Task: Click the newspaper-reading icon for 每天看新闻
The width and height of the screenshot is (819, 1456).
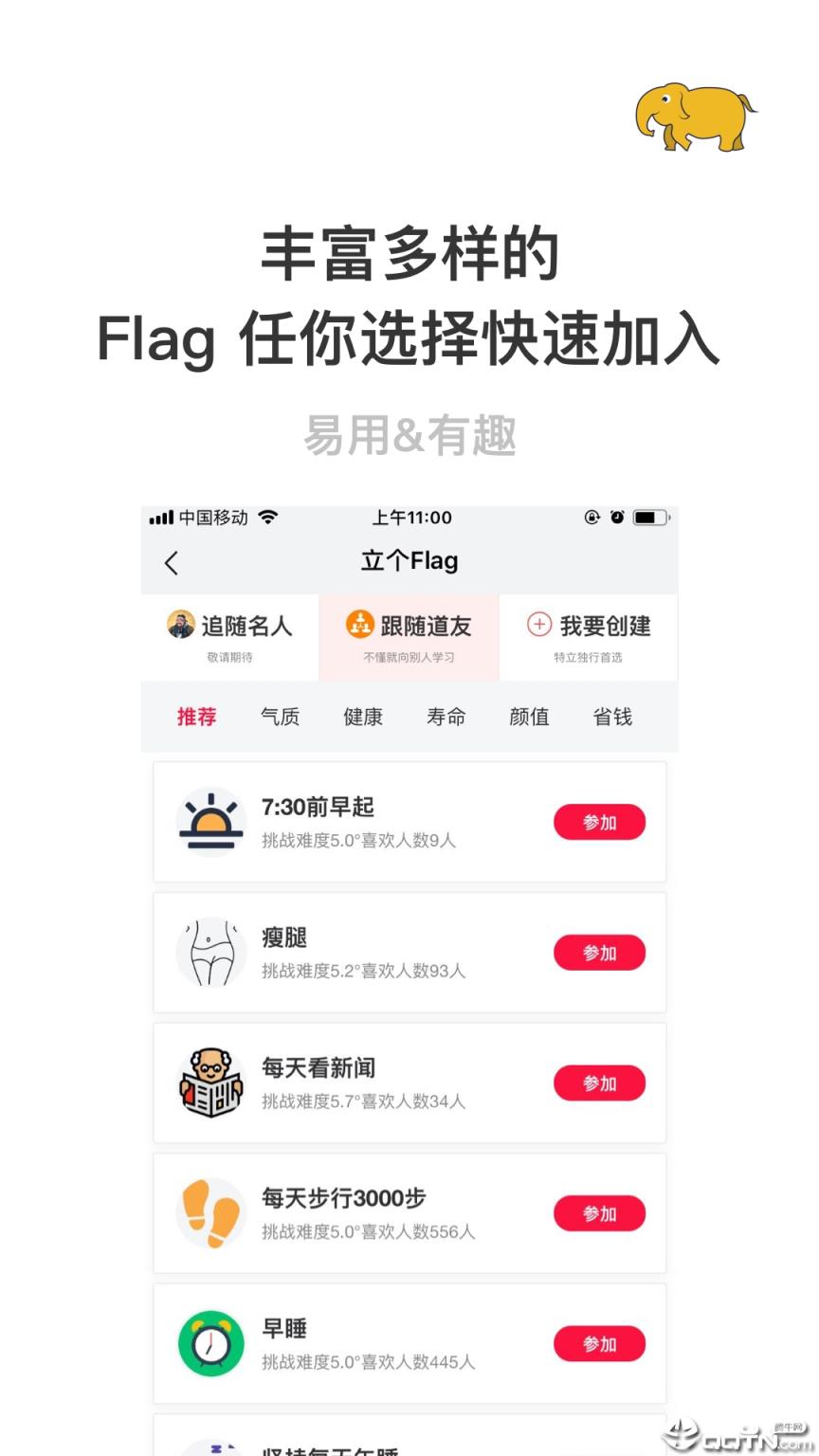Action: (x=210, y=1083)
